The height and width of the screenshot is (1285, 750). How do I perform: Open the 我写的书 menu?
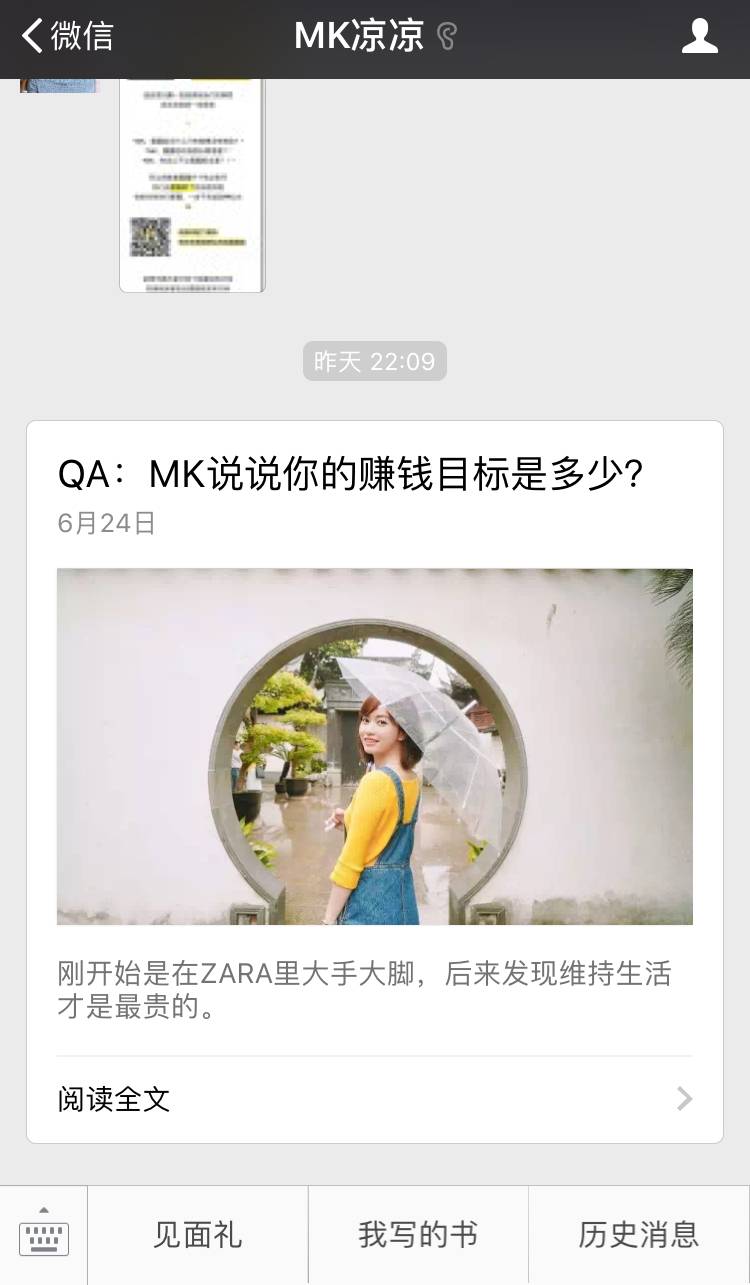tap(417, 1235)
